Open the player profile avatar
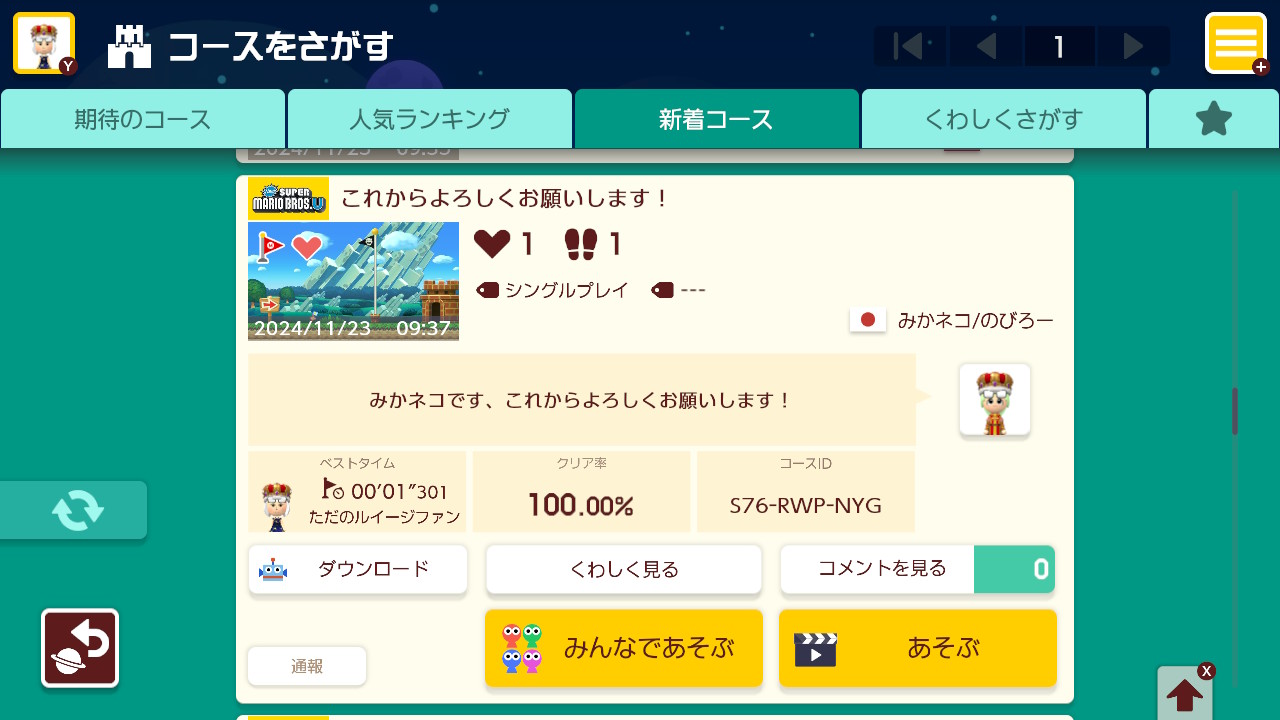This screenshot has width=1280, height=720. (44, 43)
